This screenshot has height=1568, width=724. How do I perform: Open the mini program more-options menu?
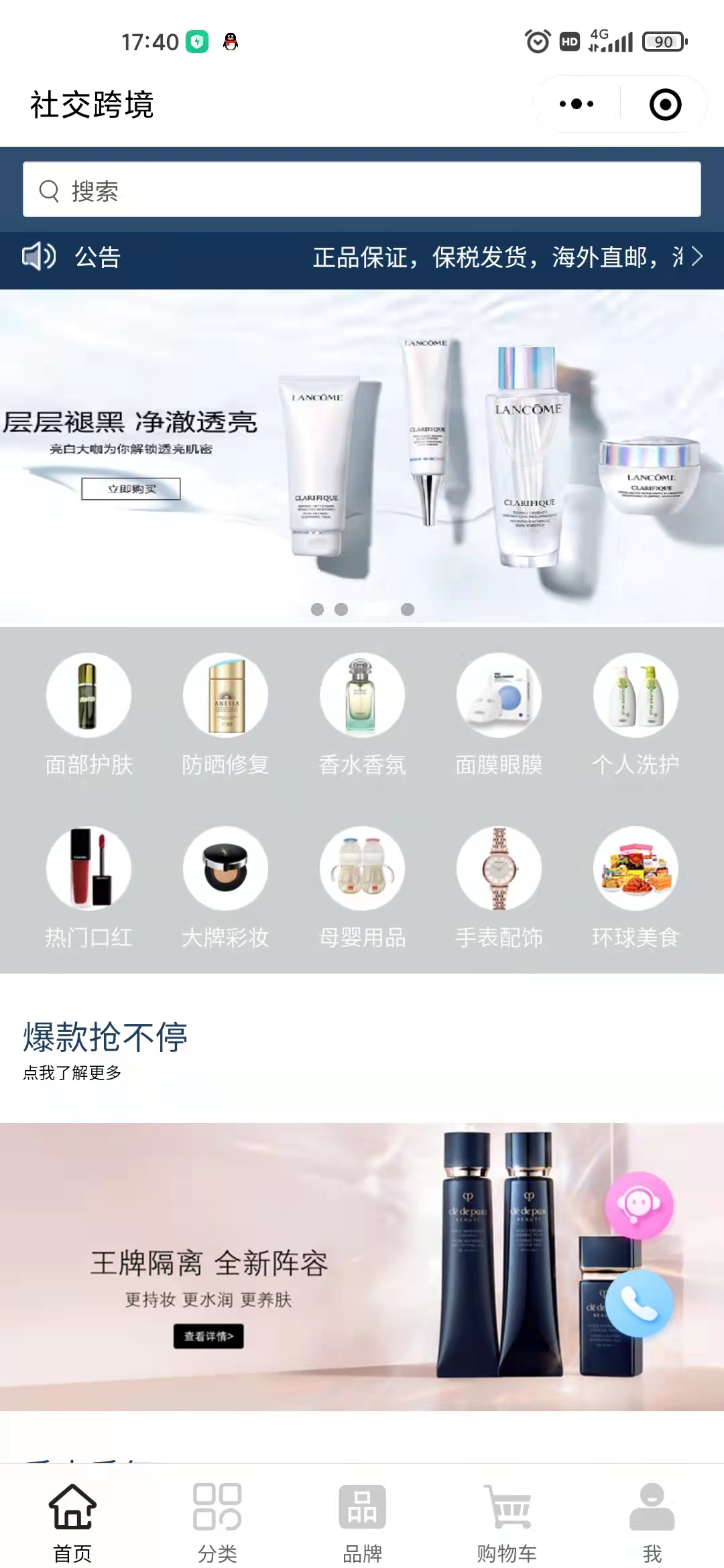pos(577,105)
